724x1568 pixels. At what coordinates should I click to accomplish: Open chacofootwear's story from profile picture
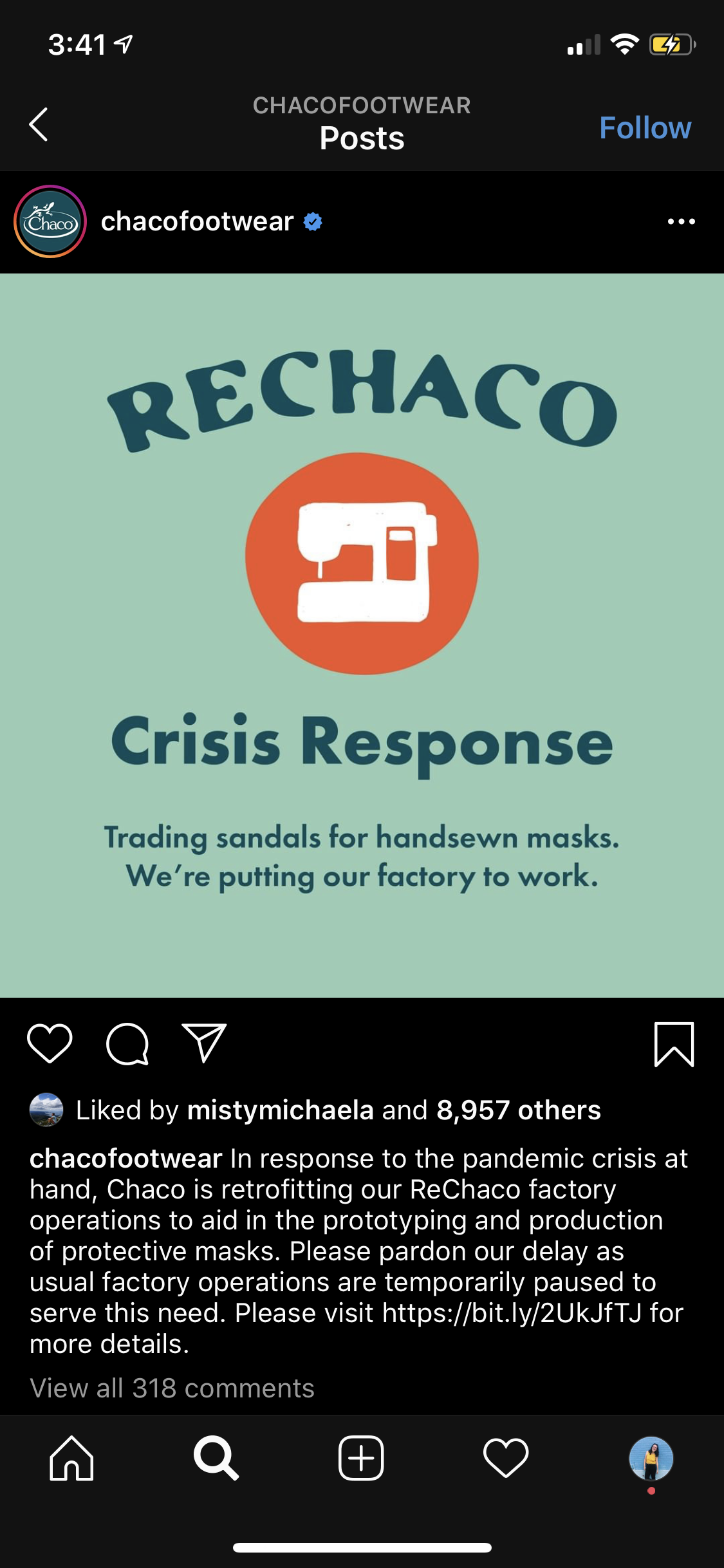tap(50, 221)
